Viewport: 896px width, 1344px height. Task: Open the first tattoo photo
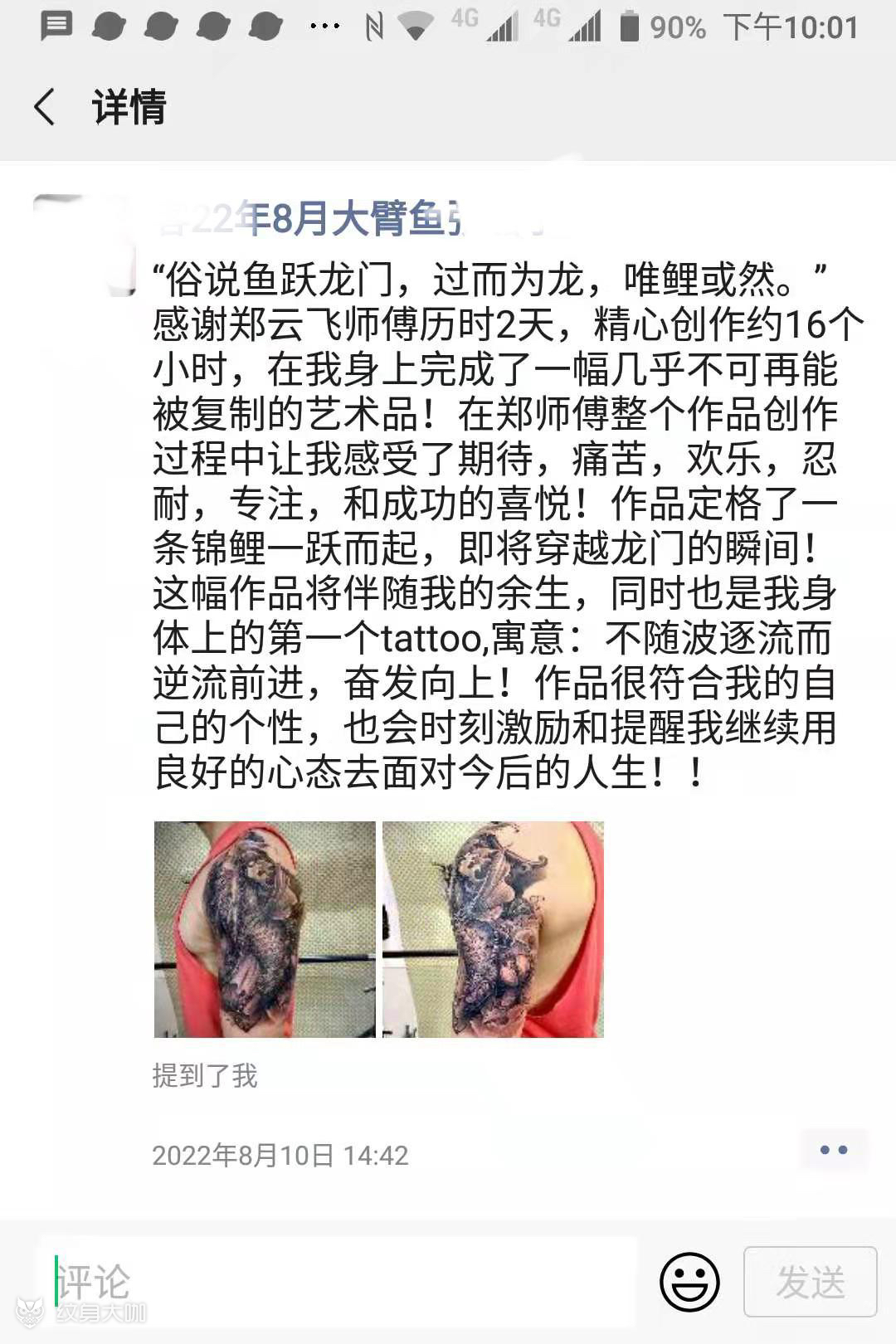click(265, 929)
